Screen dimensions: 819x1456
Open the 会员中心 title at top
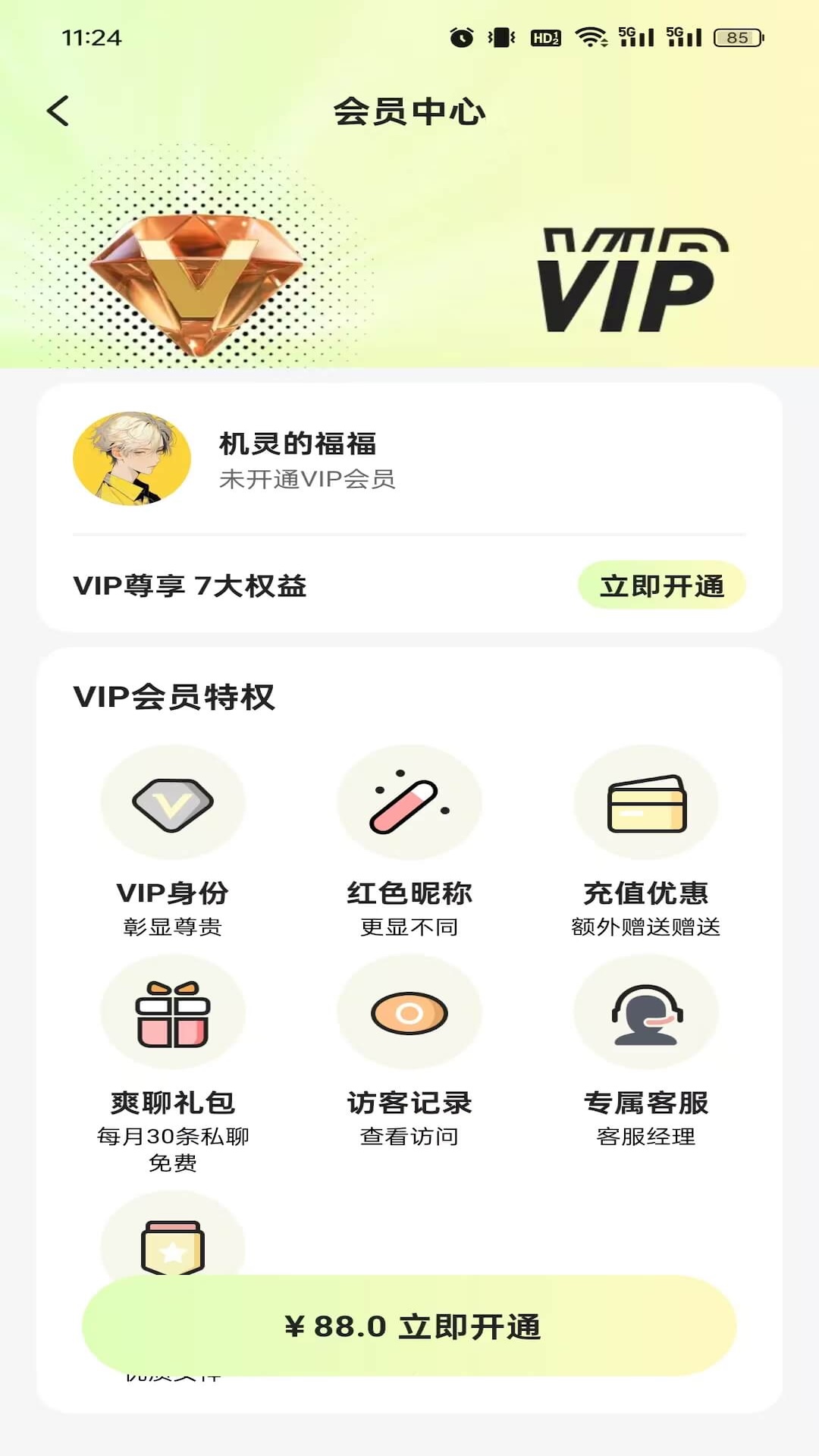[x=409, y=110]
